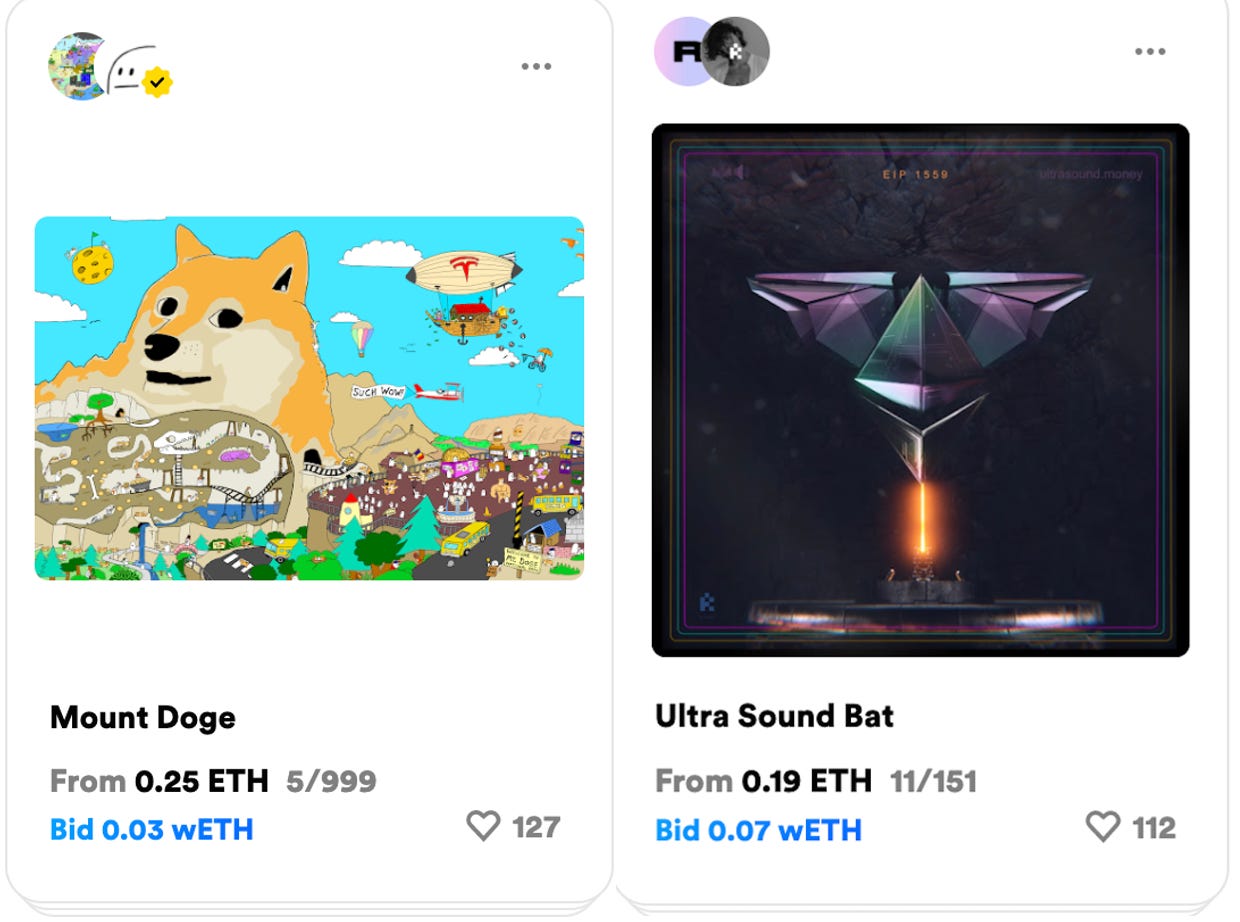Tap Bid 0.07 wETH on Ultra Sound Bat
The height and width of the screenshot is (922, 1240).
(x=758, y=830)
